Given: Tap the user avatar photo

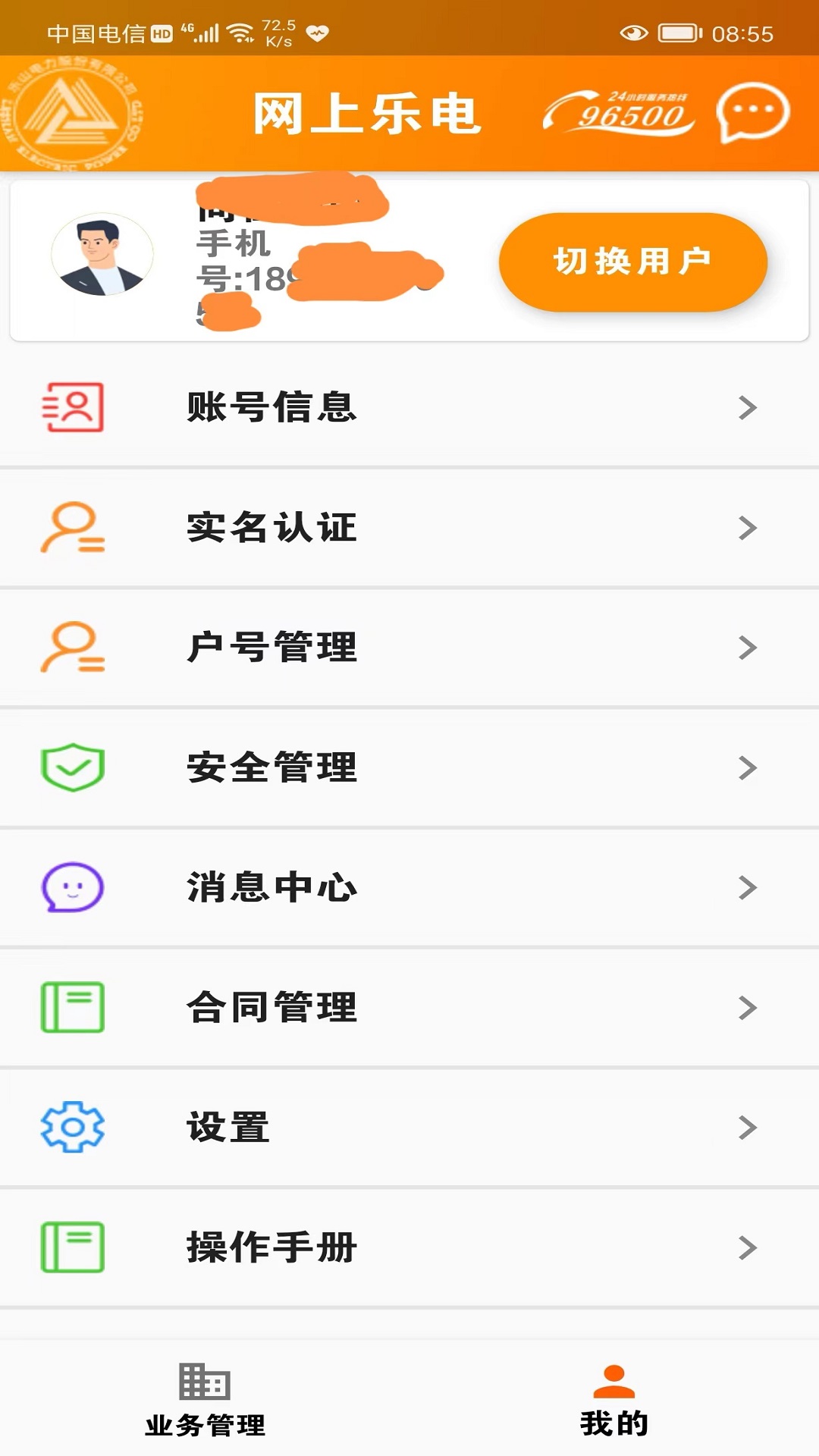Looking at the screenshot, I should point(103,256).
